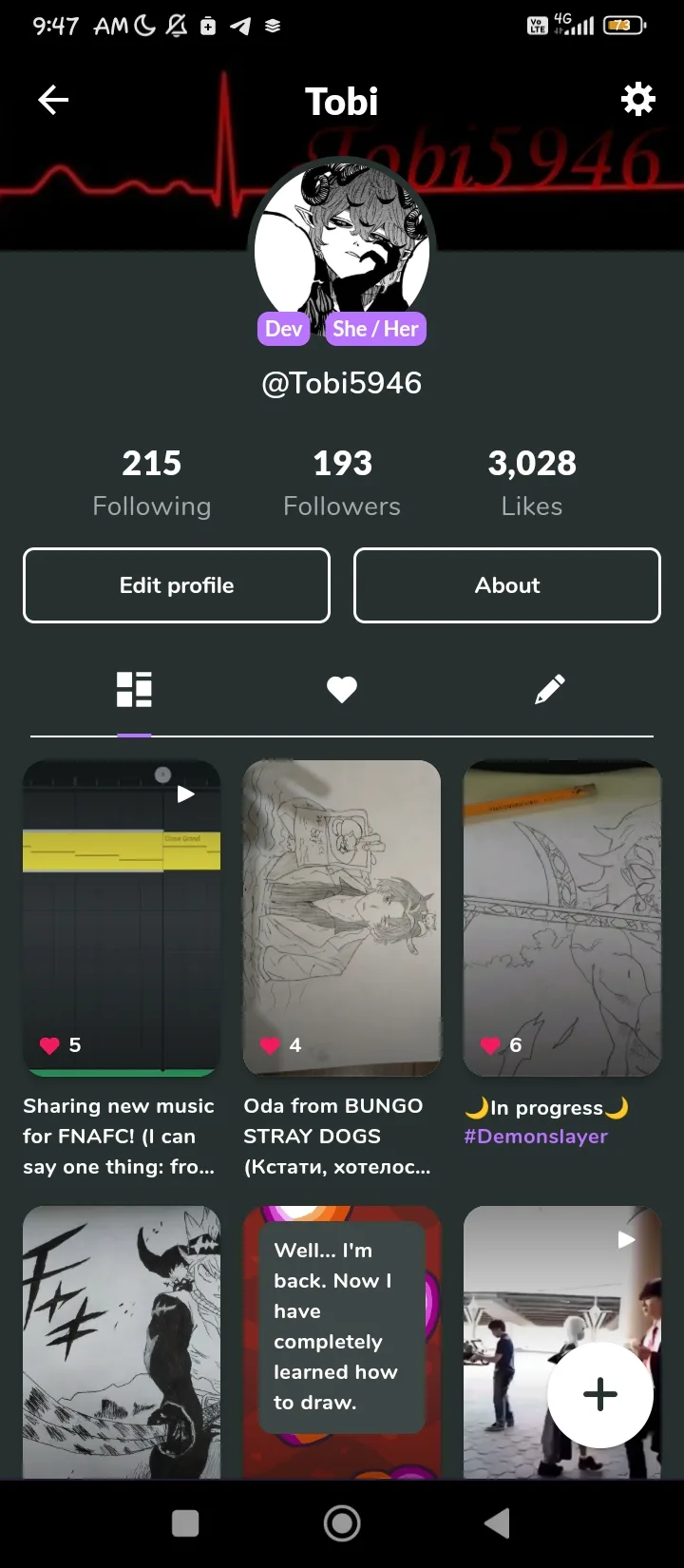This screenshot has height=1568, width=684.
Task: Create a new post with plus button
Action: click(x=600, y=1394)
